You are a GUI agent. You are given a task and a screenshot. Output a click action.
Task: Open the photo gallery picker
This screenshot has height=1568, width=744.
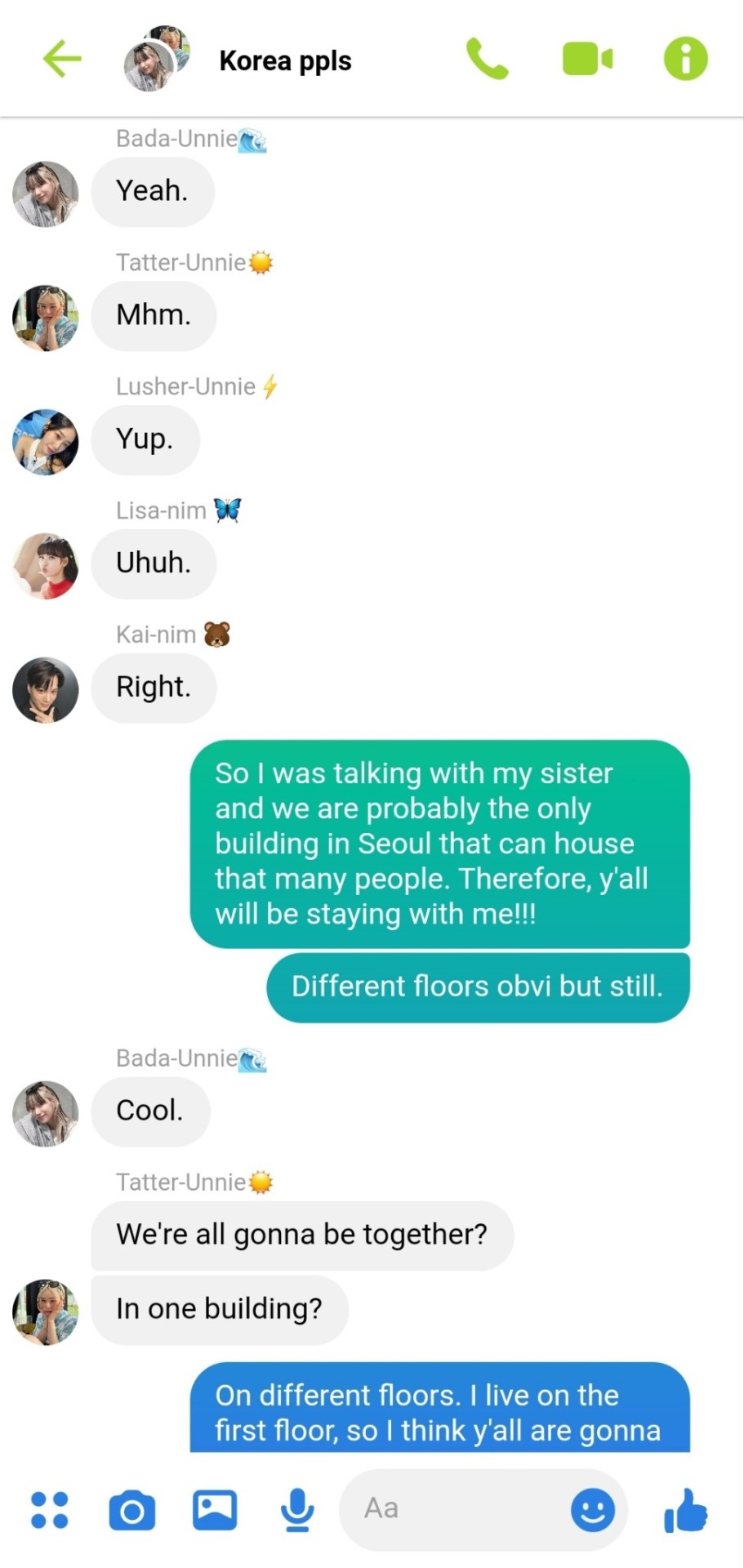215,1509
